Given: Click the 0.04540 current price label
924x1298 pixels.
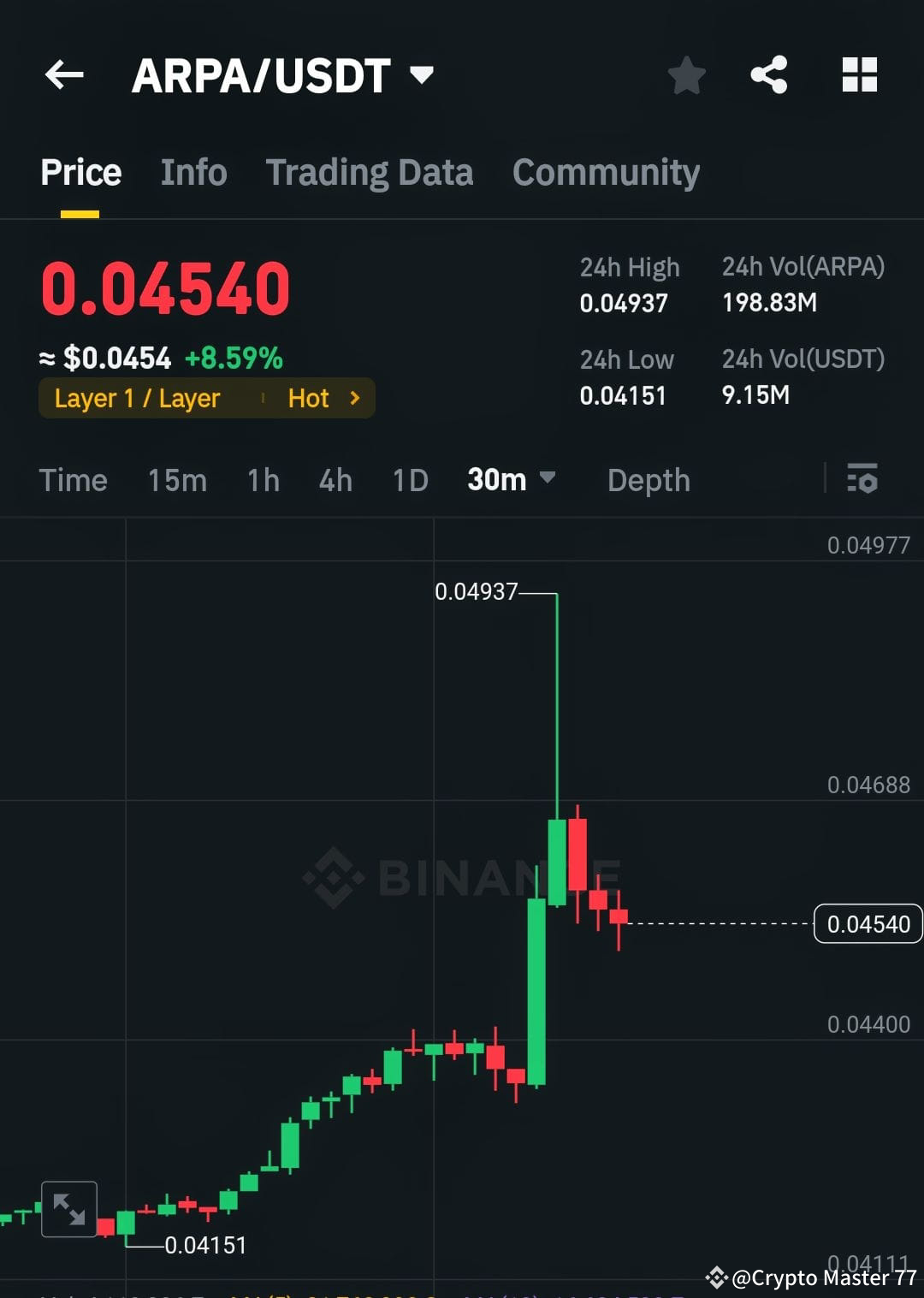Looking at the screenshot, I should (x=868, y=924).
